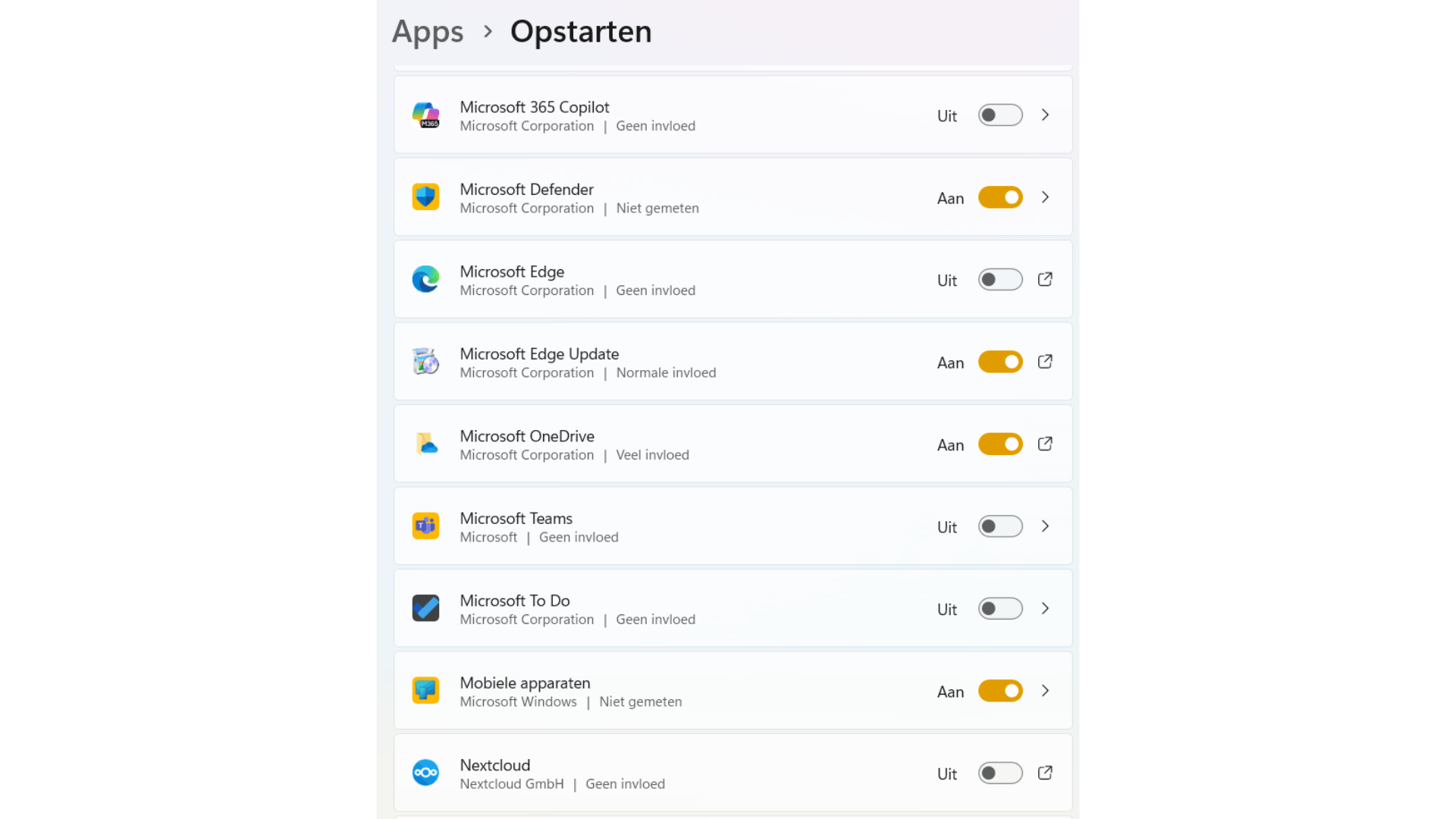Turn on Nextcloud startup toggle

tap(999, 773)
